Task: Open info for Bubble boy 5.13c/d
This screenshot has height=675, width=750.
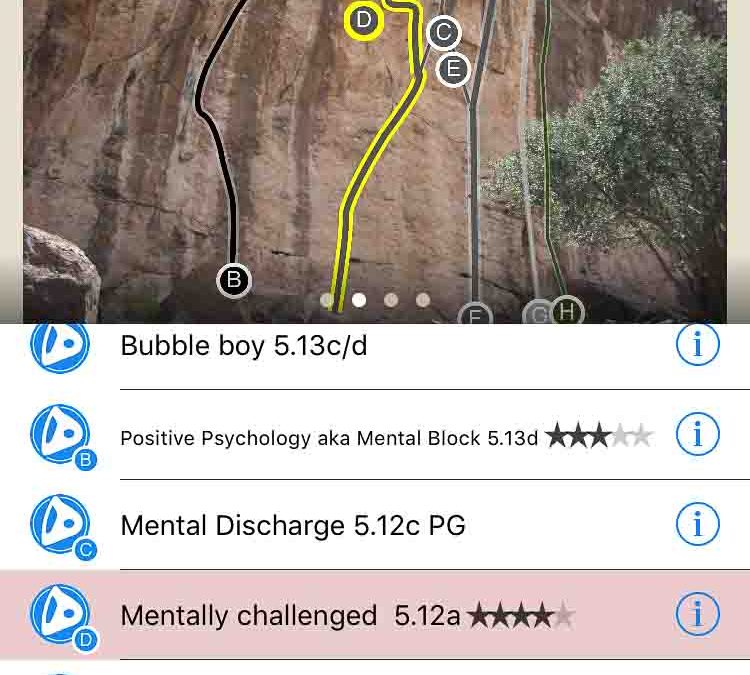Action: (698, 345)
